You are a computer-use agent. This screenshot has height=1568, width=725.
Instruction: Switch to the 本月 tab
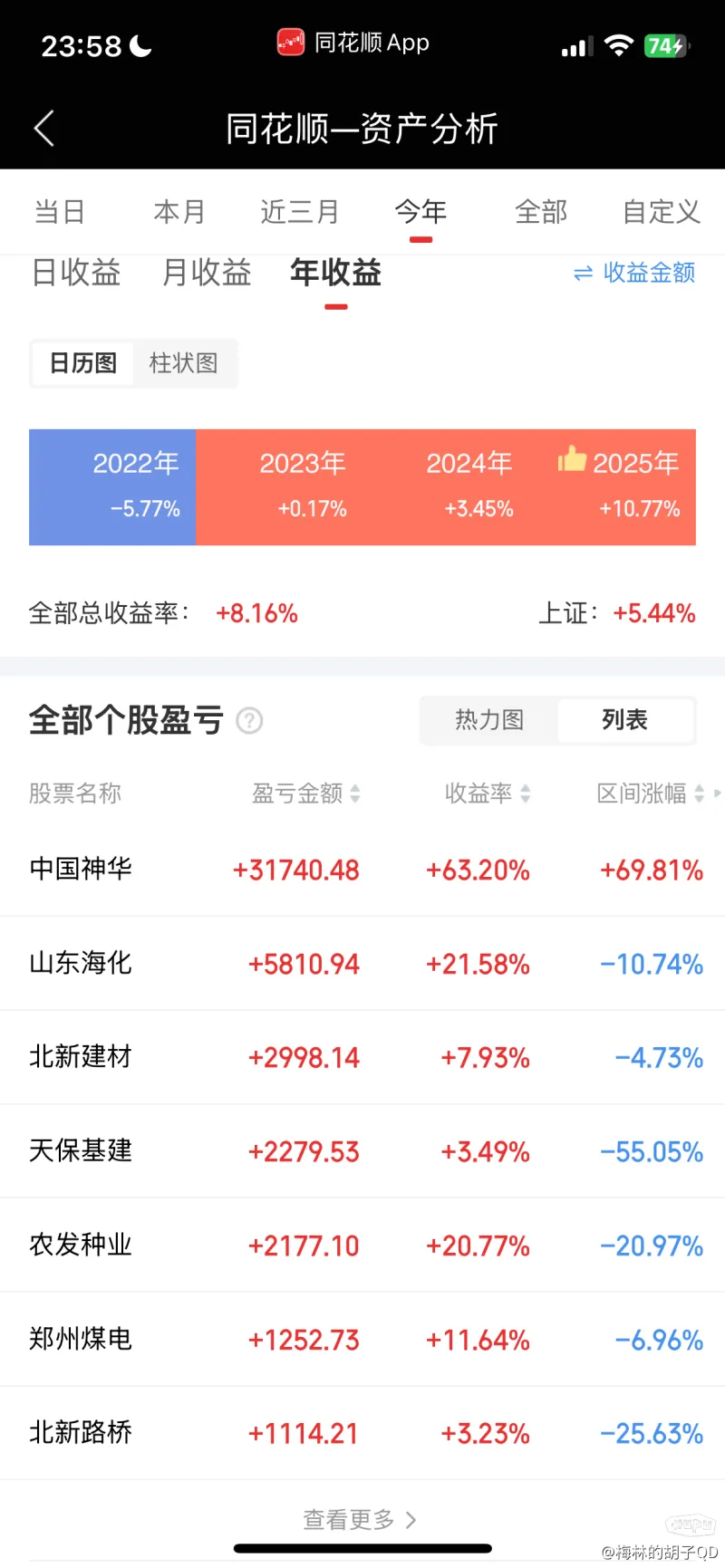[x=179, y=212]
